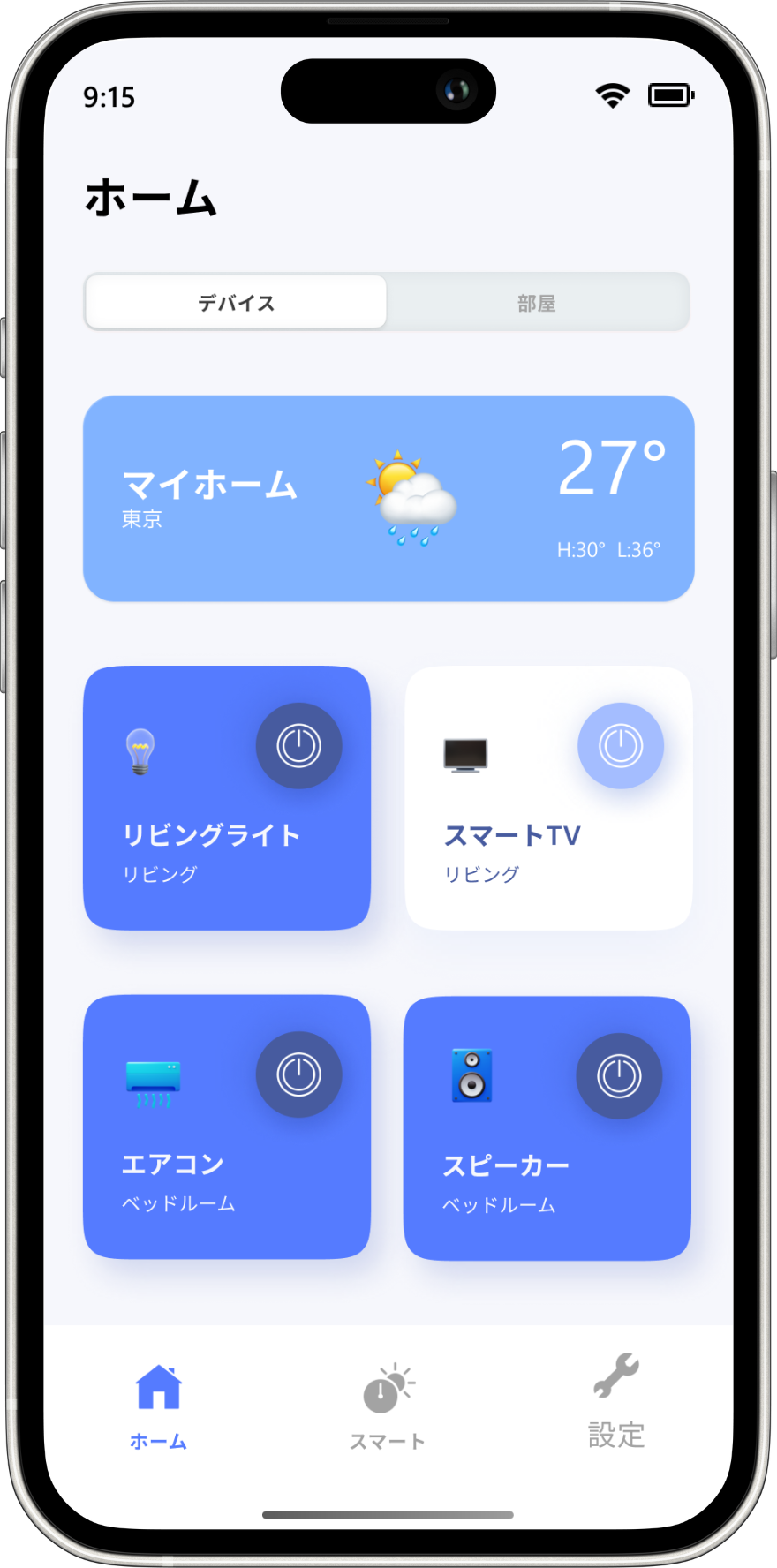Toggle power for リビングライト
This screenshot has height=1568, width=777.
click(x=299, y=746)
